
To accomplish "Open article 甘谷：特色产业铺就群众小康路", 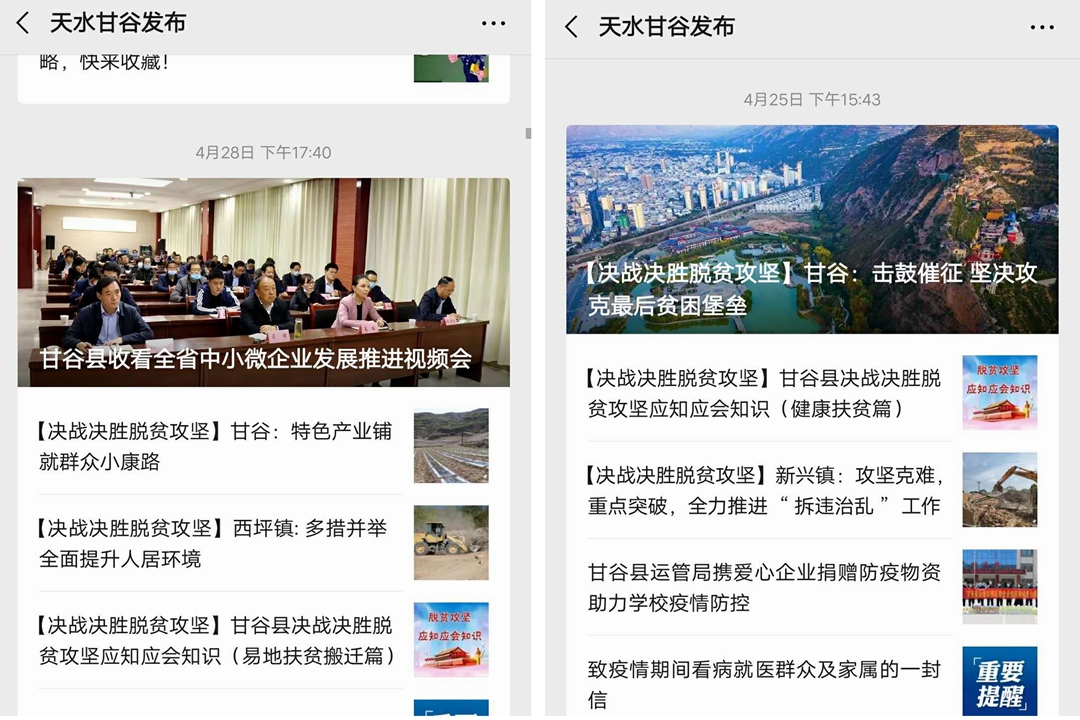I will [216, 446].
